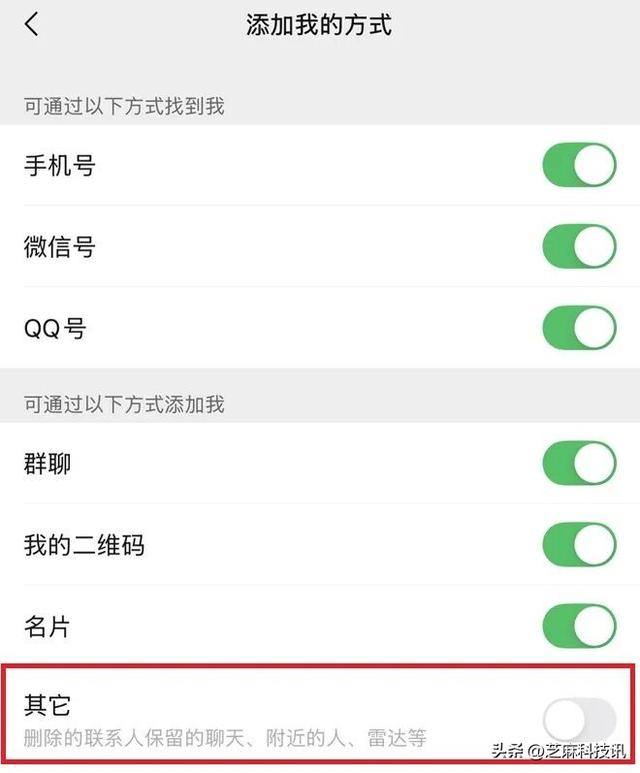Switch off the QQ号 toggle

click(579, 327)
